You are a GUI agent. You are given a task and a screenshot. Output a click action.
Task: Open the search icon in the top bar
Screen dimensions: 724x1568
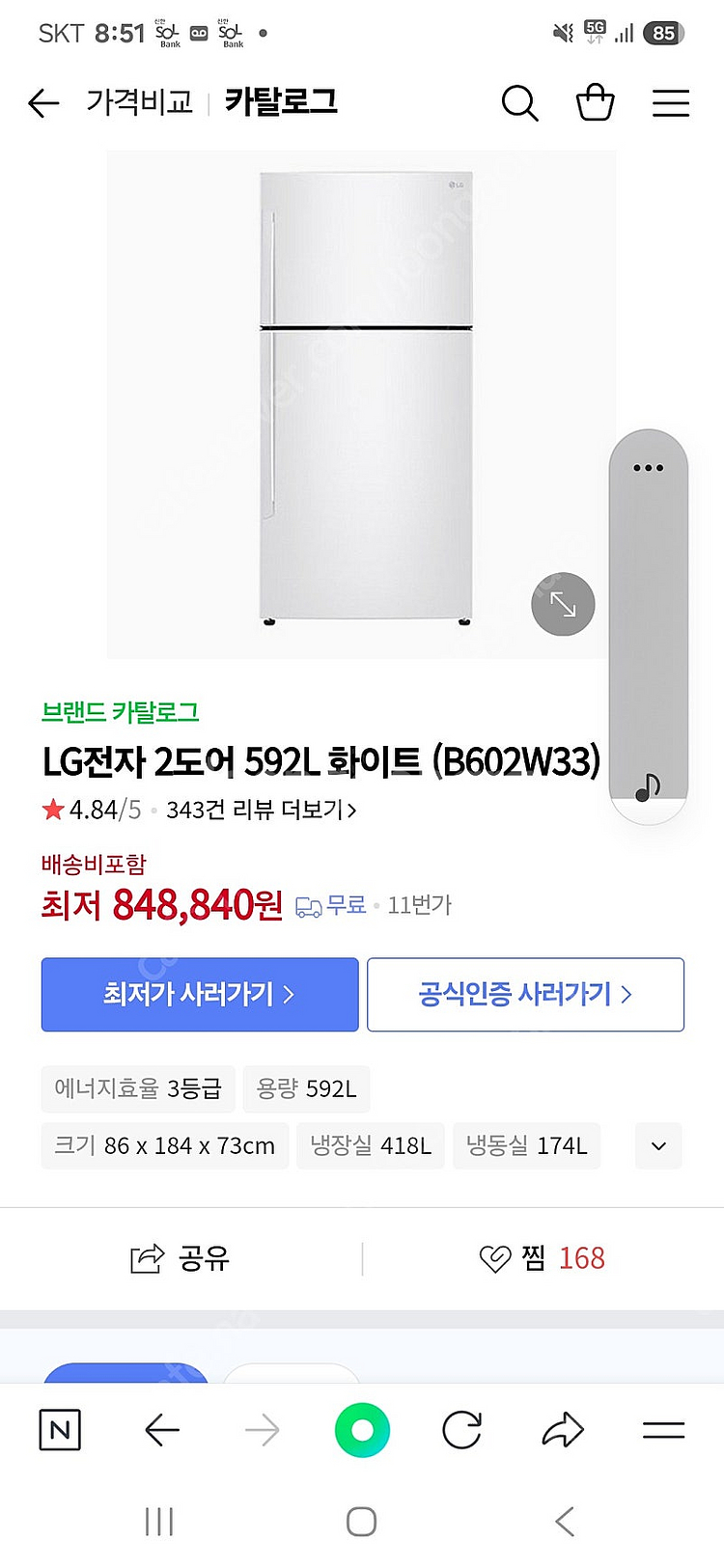click(519, 103)
